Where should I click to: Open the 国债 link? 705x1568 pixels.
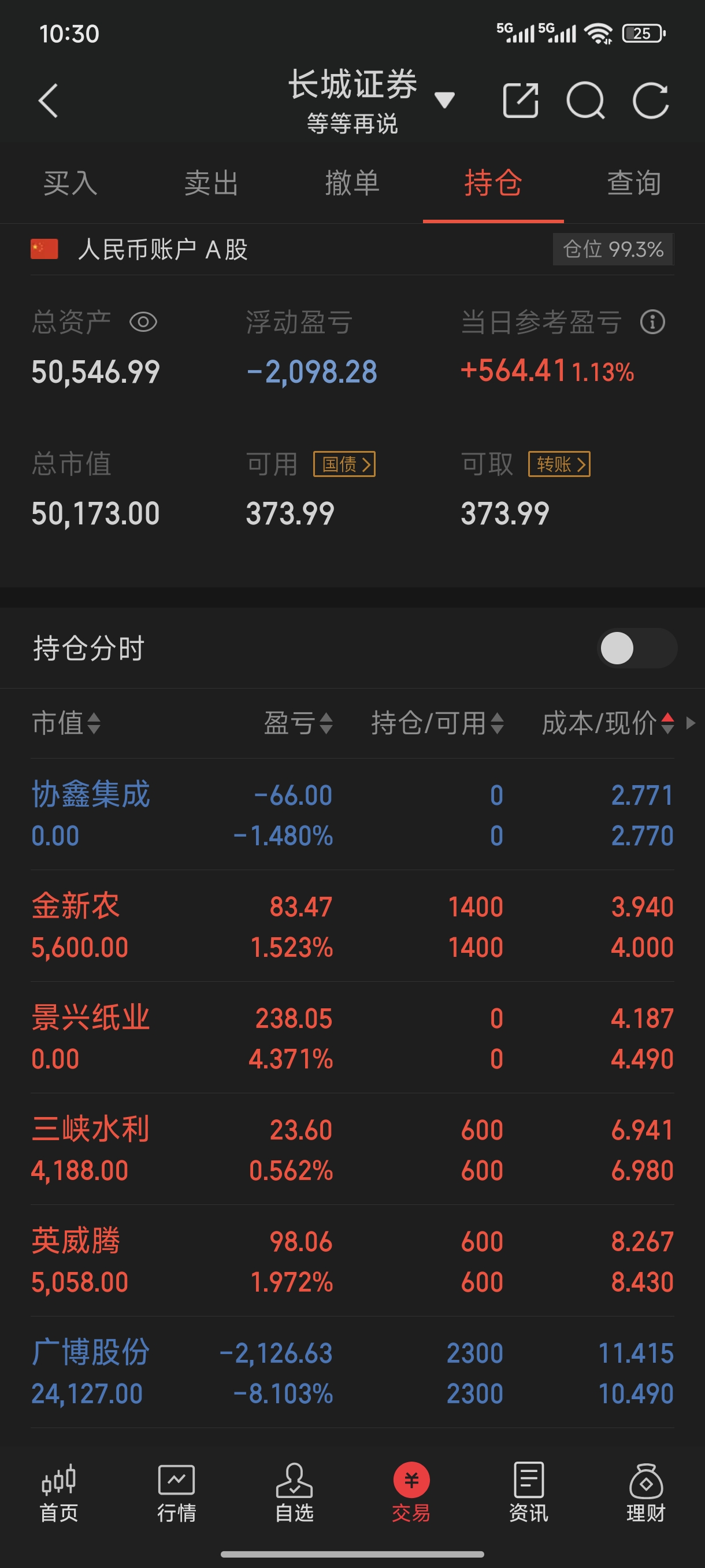(344, 464)
